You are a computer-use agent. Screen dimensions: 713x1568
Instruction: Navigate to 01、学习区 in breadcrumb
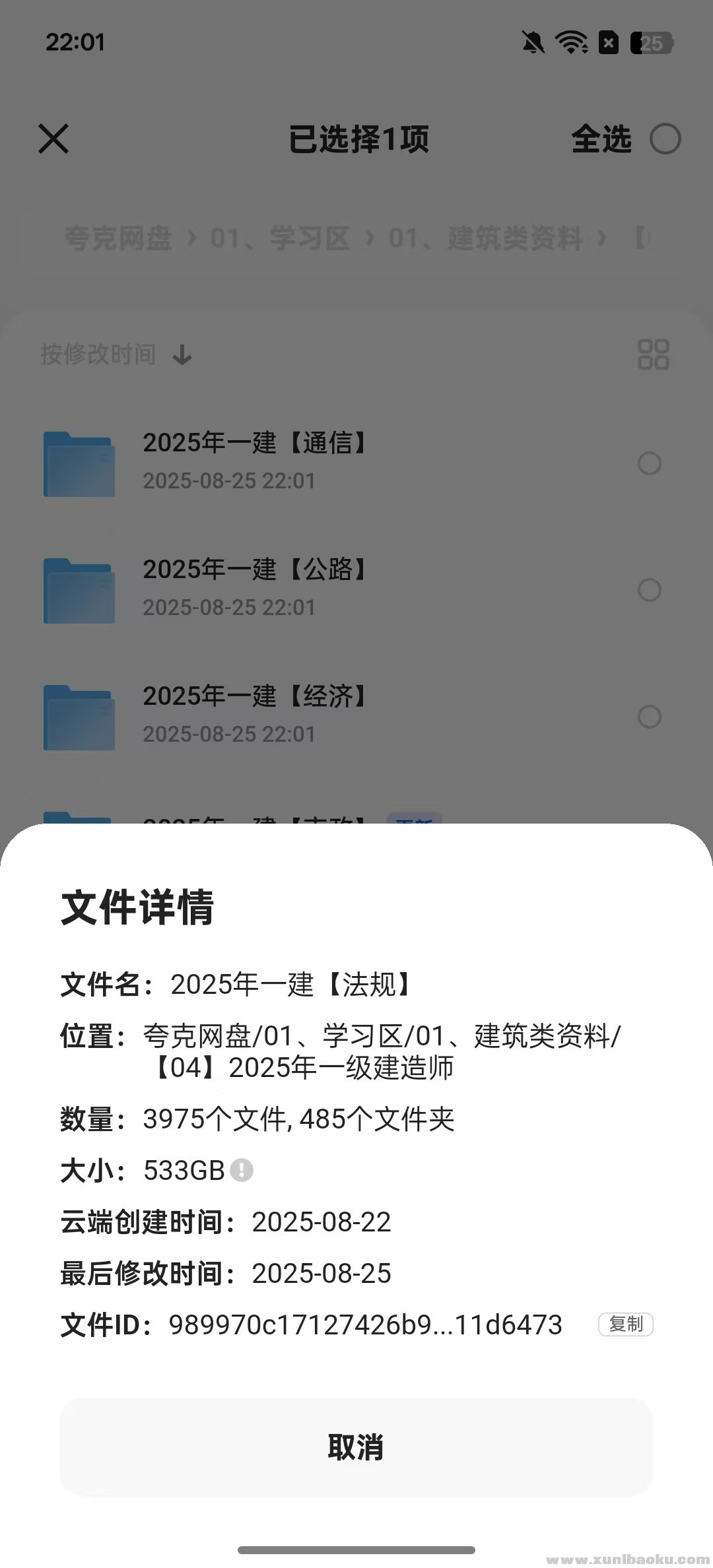pyautogui.click(x=281, y=239)
